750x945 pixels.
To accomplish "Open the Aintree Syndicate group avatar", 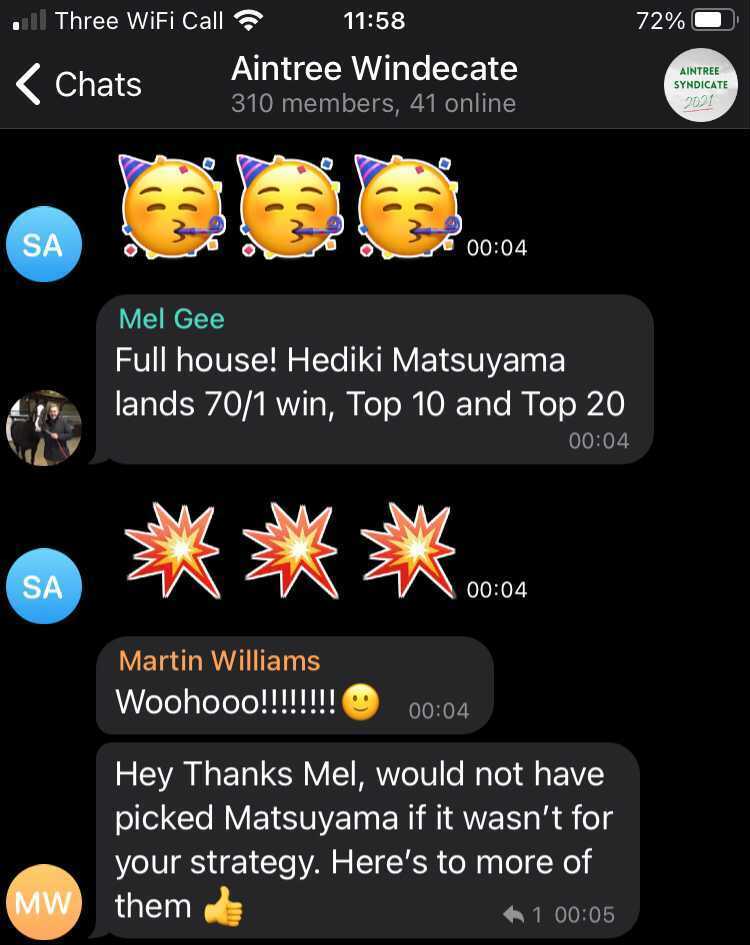I will click(x=701, y=85).
